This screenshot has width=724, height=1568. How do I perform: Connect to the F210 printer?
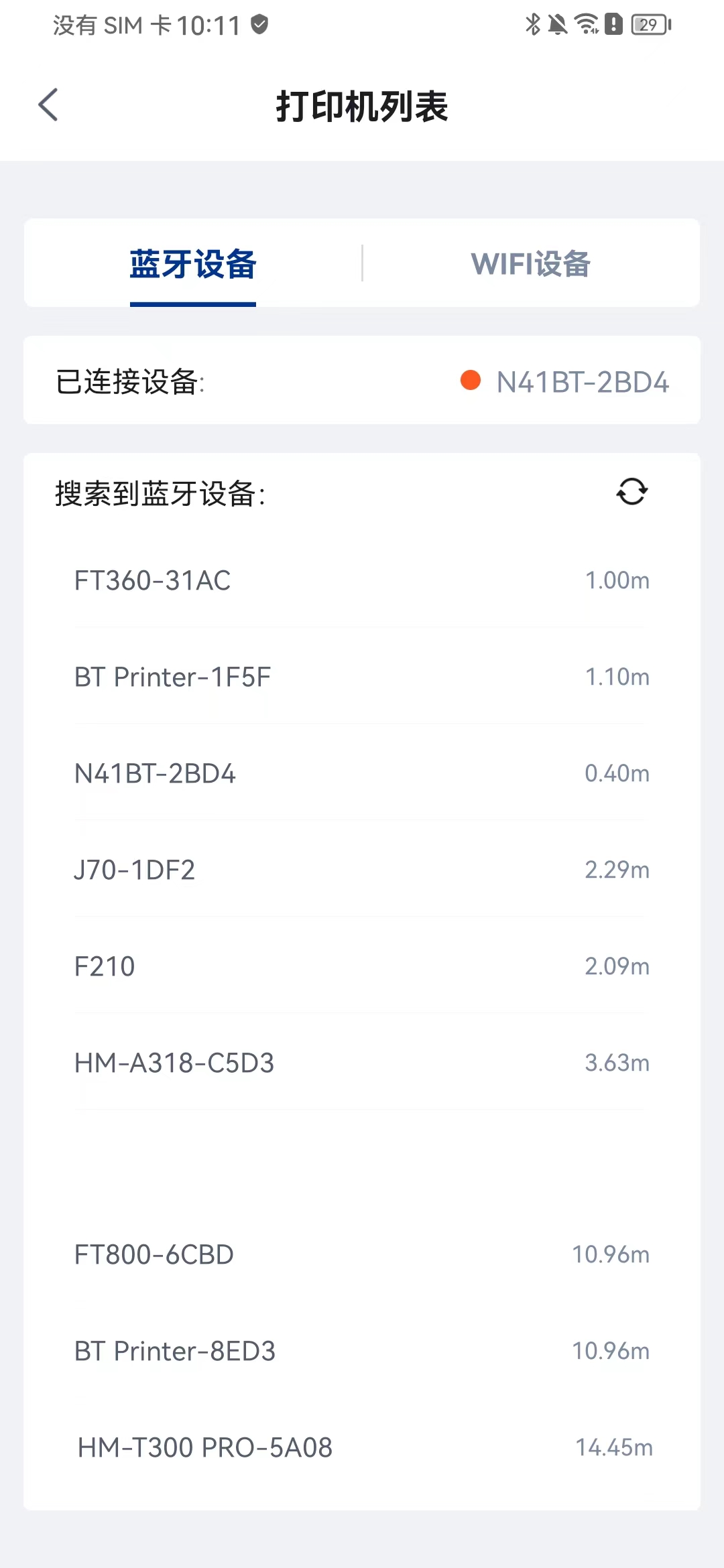coord(362,966)
